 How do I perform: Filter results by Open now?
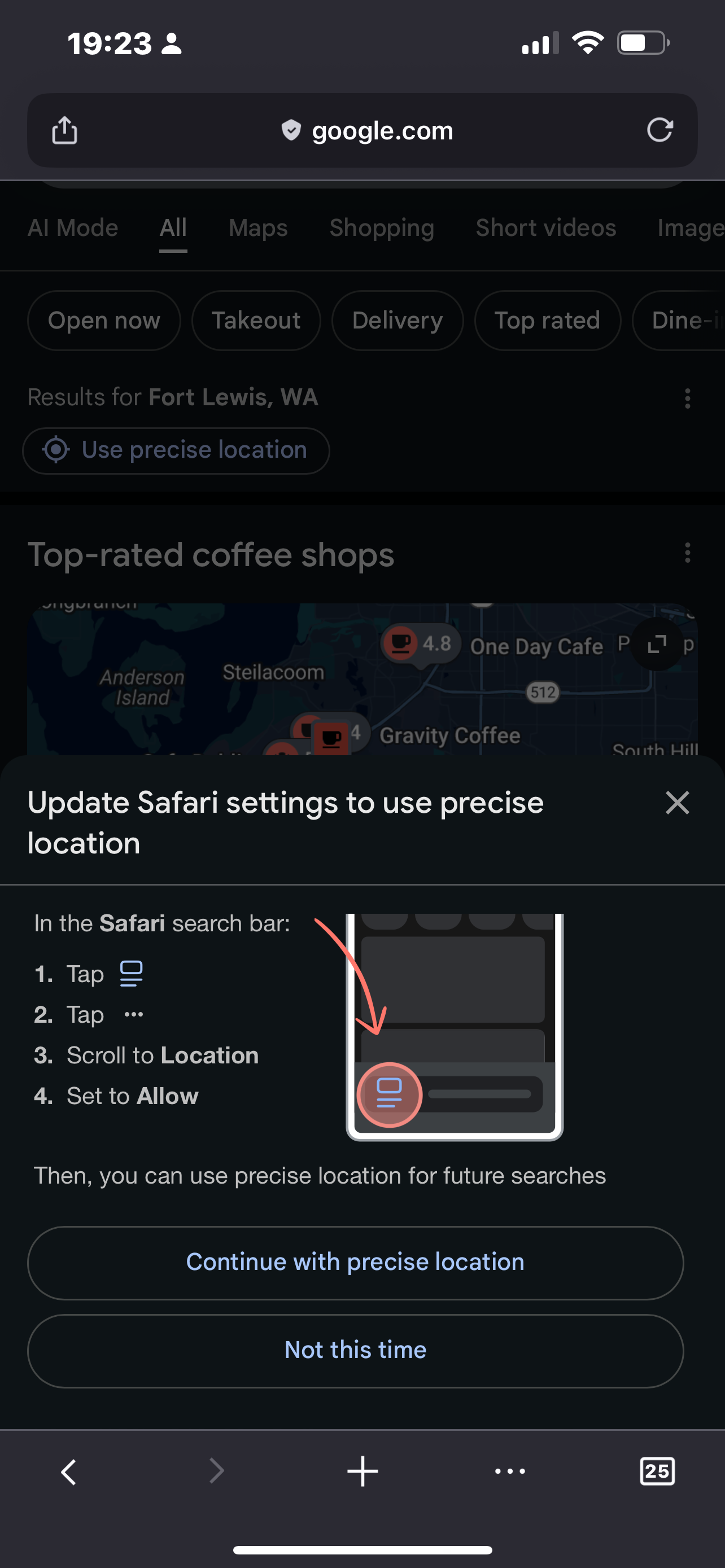click(x=104, y=321)
